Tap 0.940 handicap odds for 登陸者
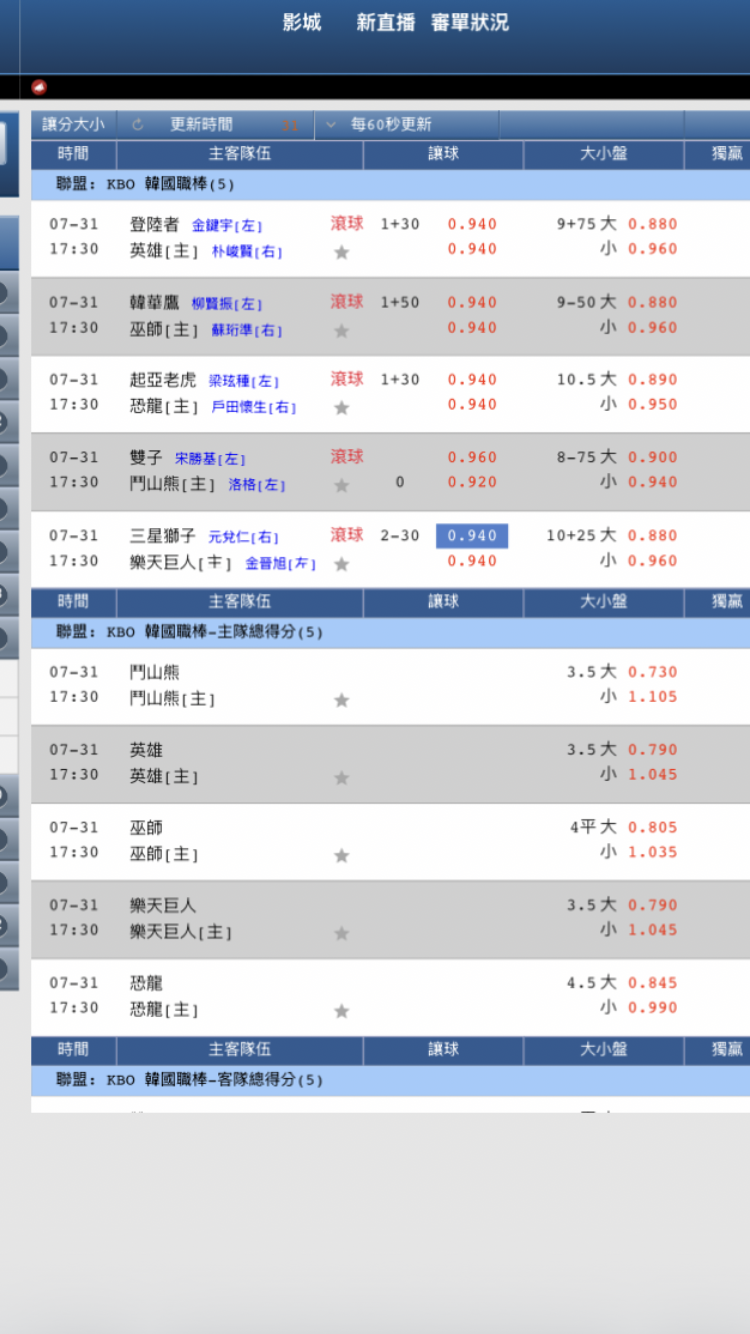This screenshot has width=750, height=1334. point(472,224)
